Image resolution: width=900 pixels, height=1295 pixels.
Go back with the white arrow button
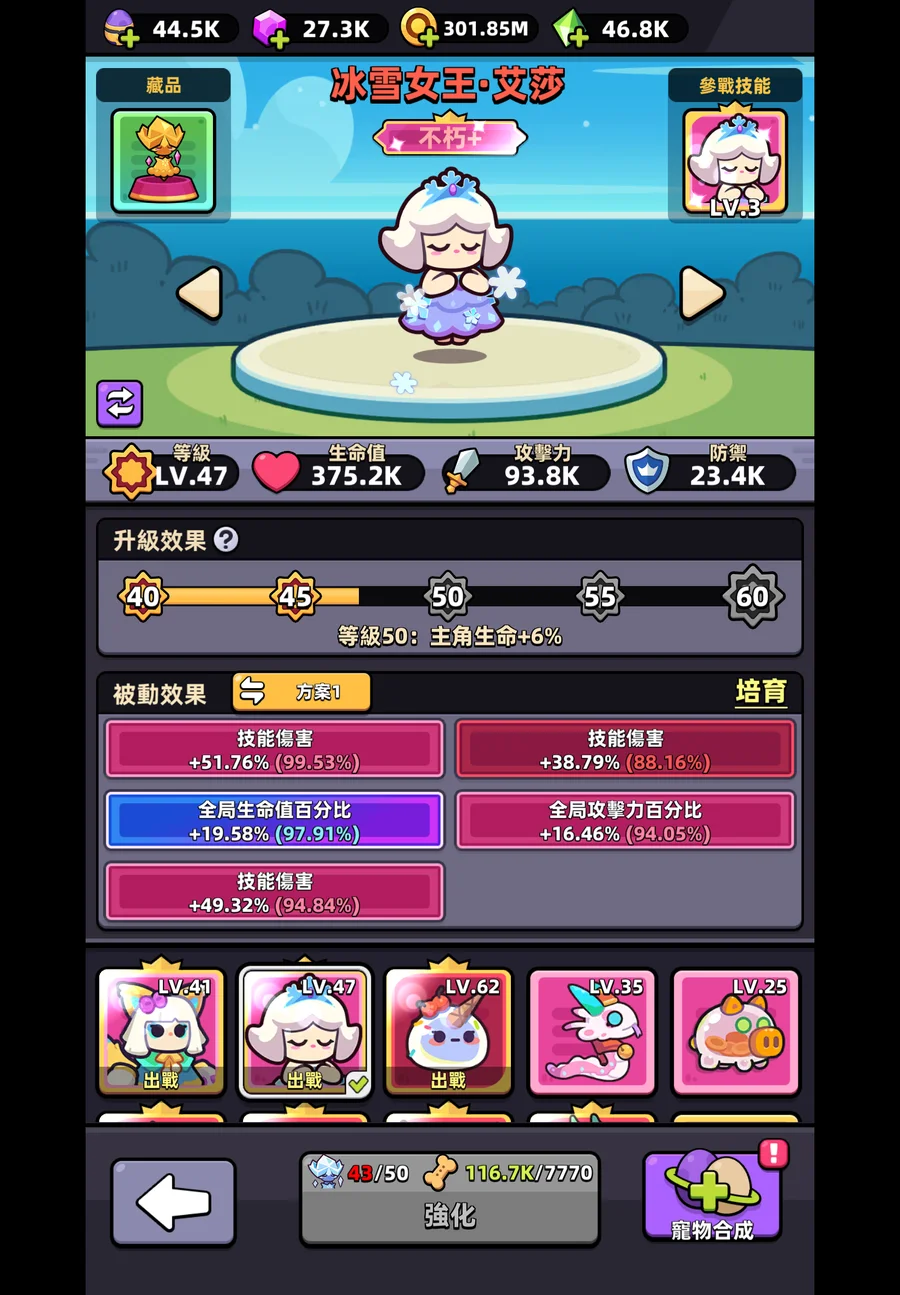click(x=173, y=1202)
